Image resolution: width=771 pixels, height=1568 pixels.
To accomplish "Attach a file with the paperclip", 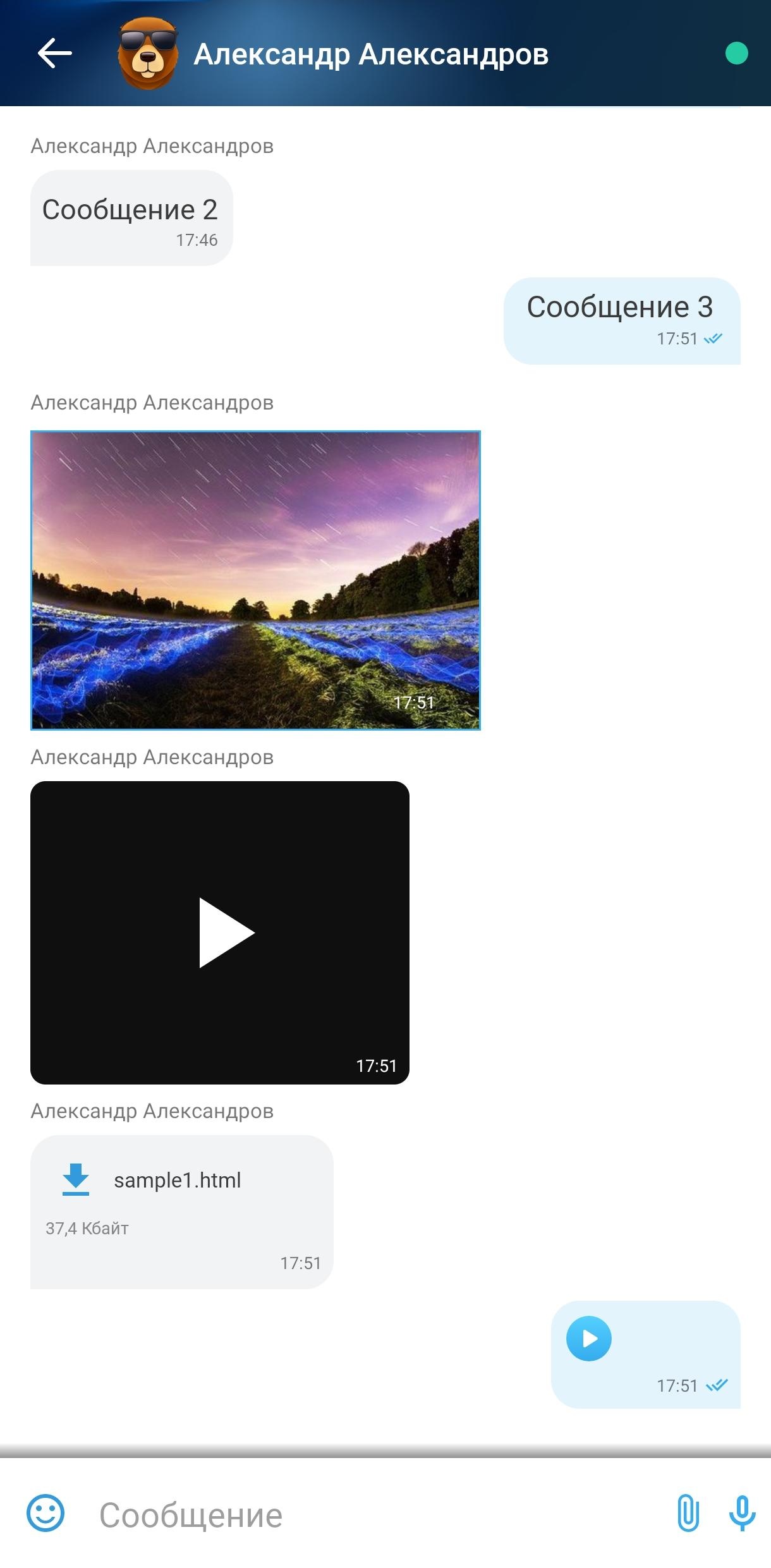I will (688, 1513).
